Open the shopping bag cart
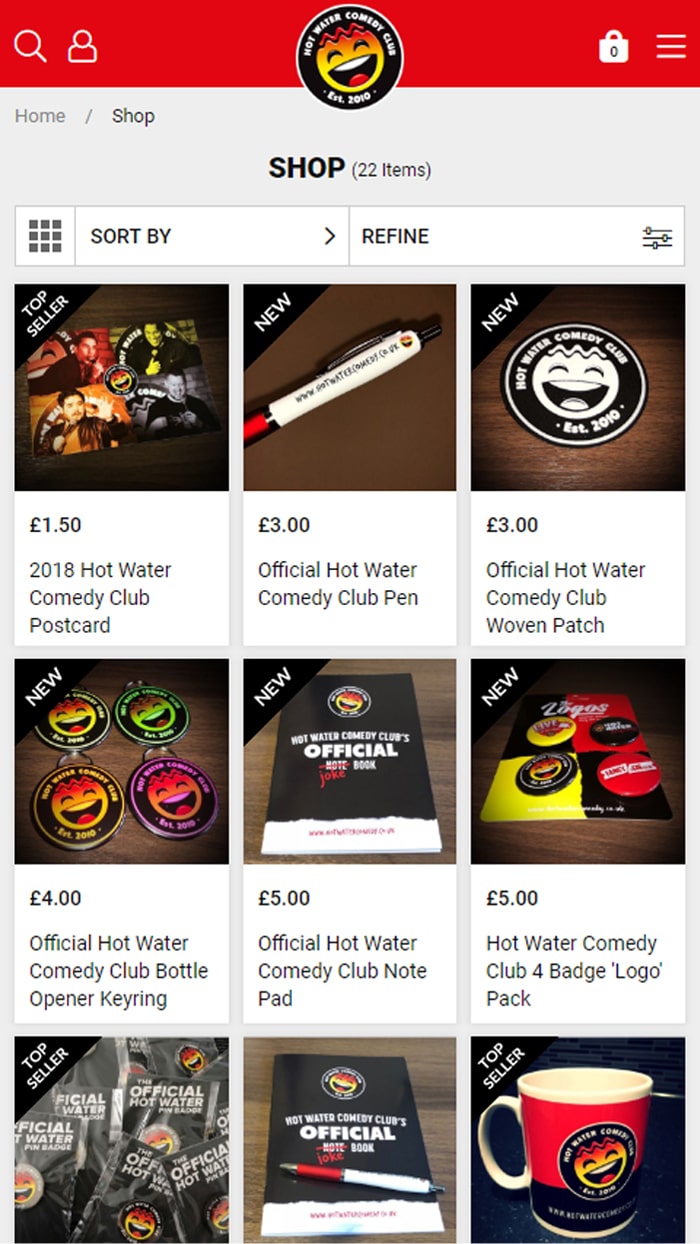The image size is (700, 1244). coord(613,46)
